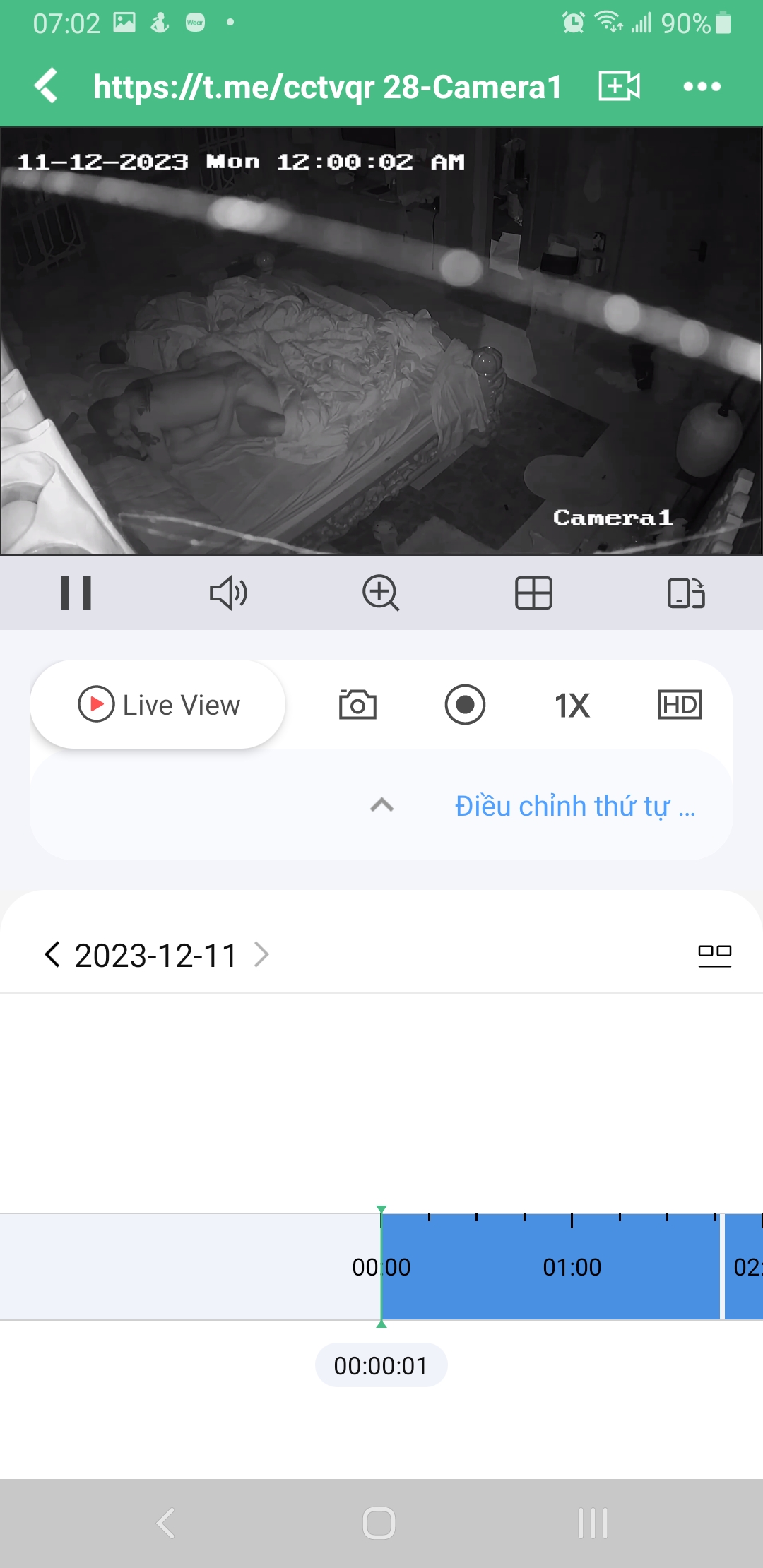
Task: Switch to Live View
Action: point(158,705)
